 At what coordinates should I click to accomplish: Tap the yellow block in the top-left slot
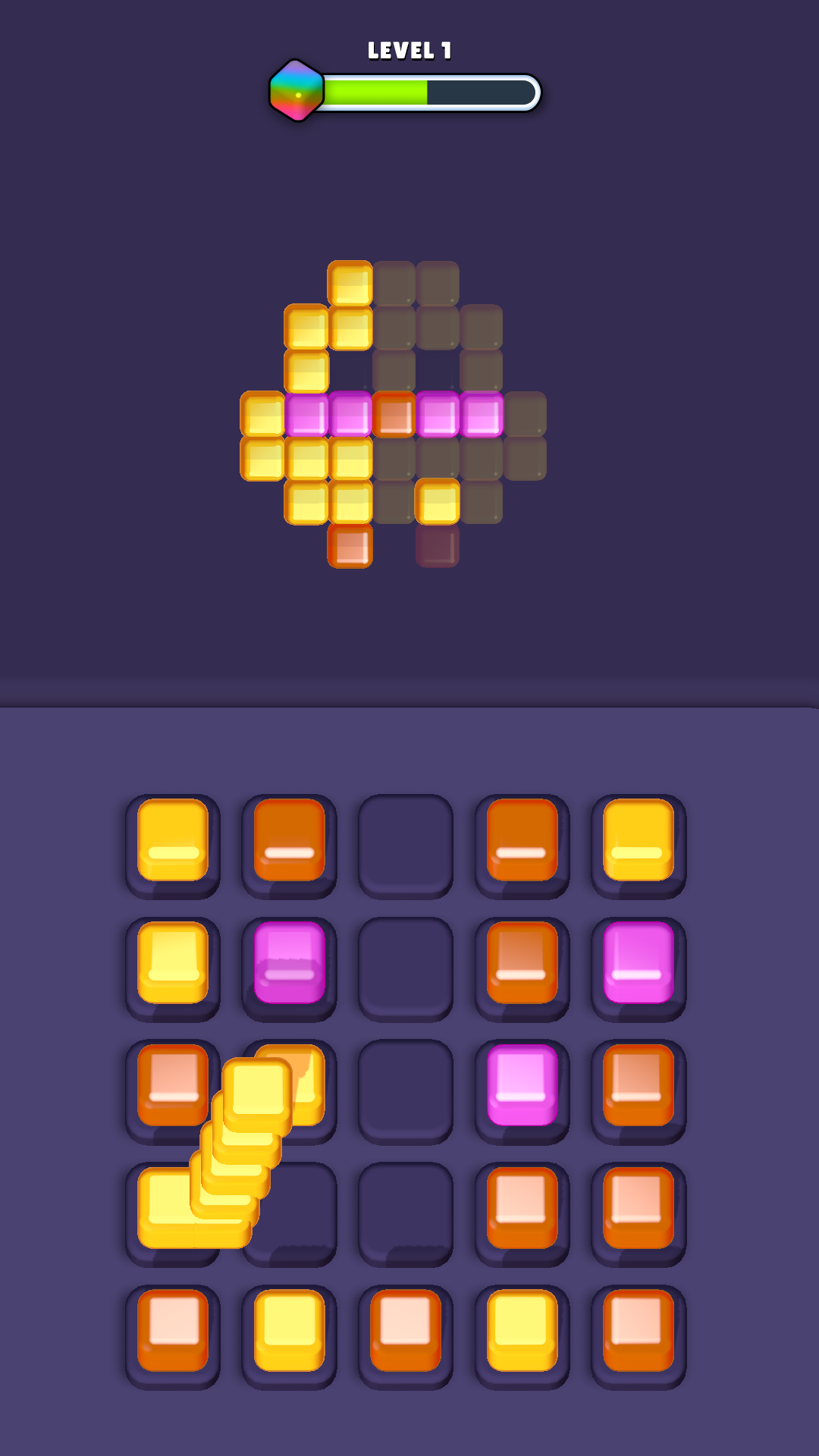pyautogui.click(x=173, y=840)
